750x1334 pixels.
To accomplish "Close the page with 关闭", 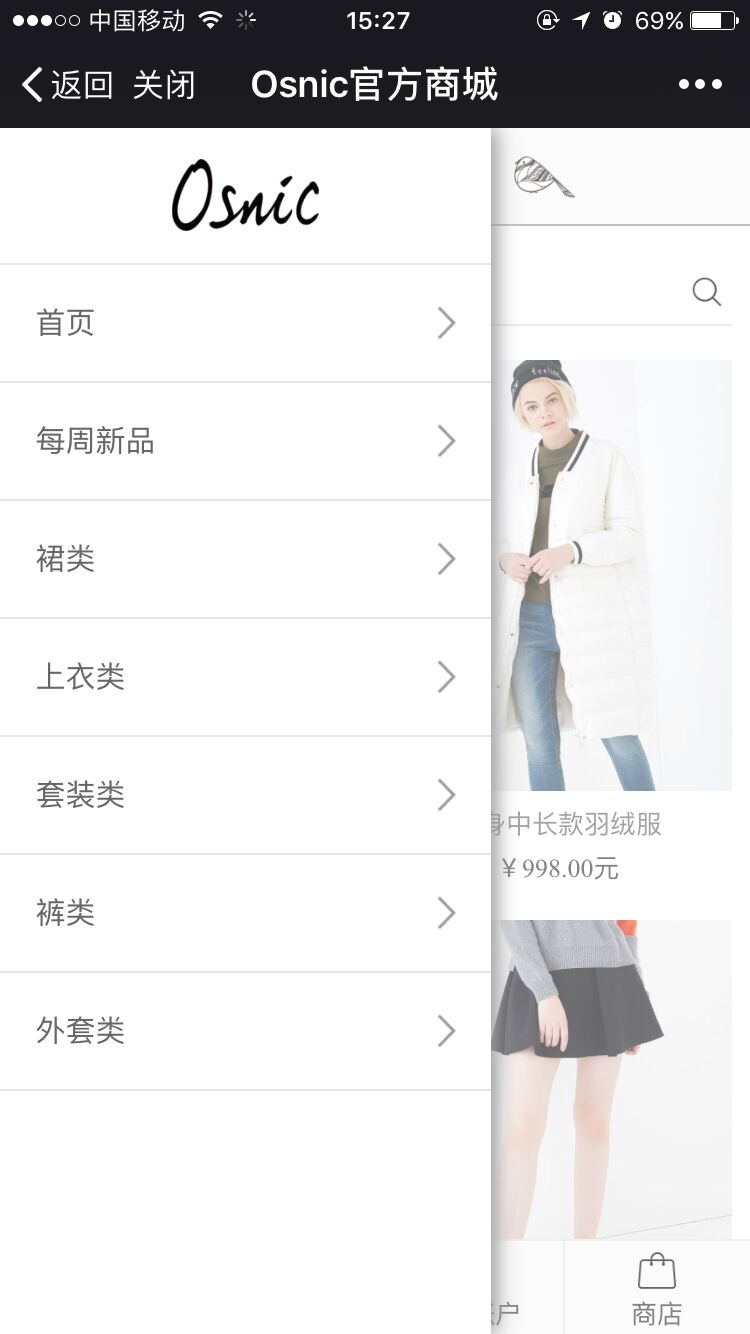I will (x=164, y=85).
